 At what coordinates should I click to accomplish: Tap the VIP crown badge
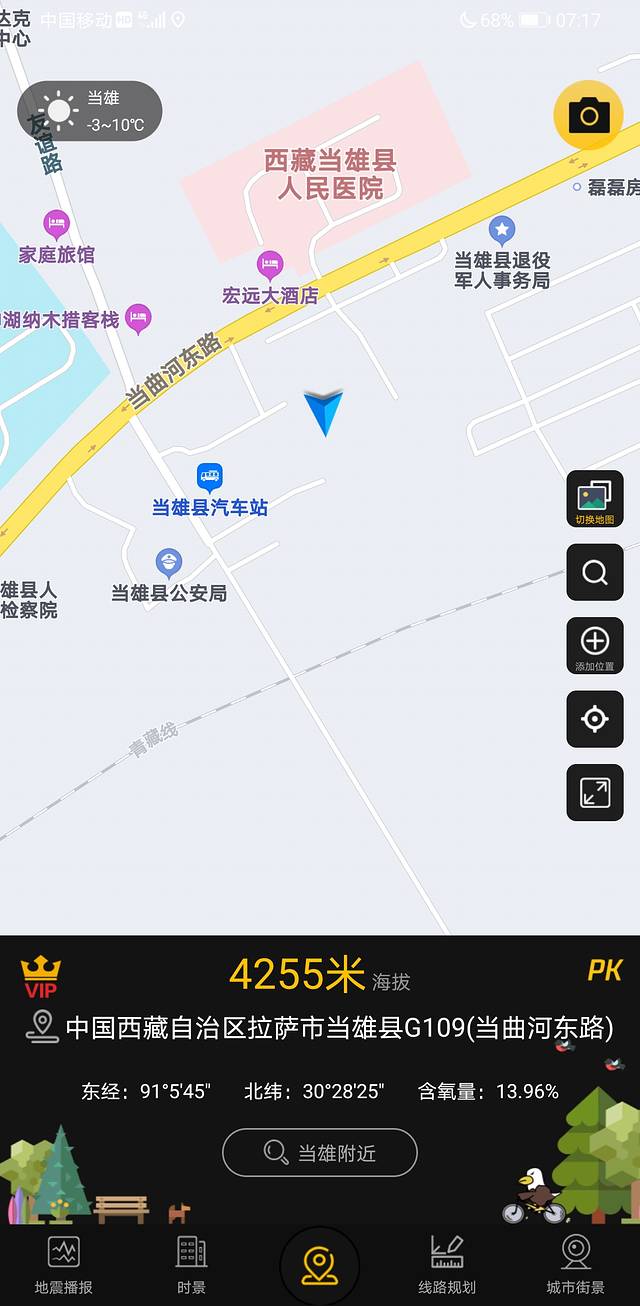point(41,976)
